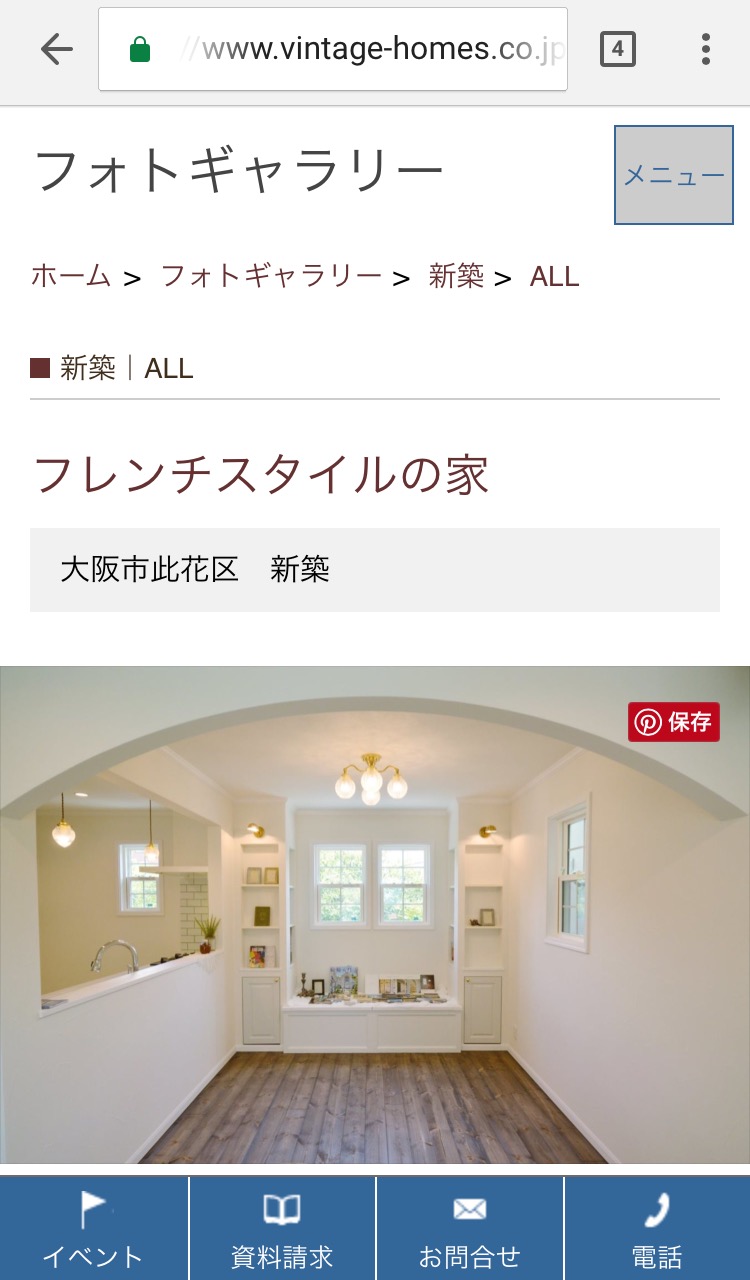Screen dimensions: 750x1280
Task: Tap the vintage-homes.co.jp address bar
Action: point(333,49)
